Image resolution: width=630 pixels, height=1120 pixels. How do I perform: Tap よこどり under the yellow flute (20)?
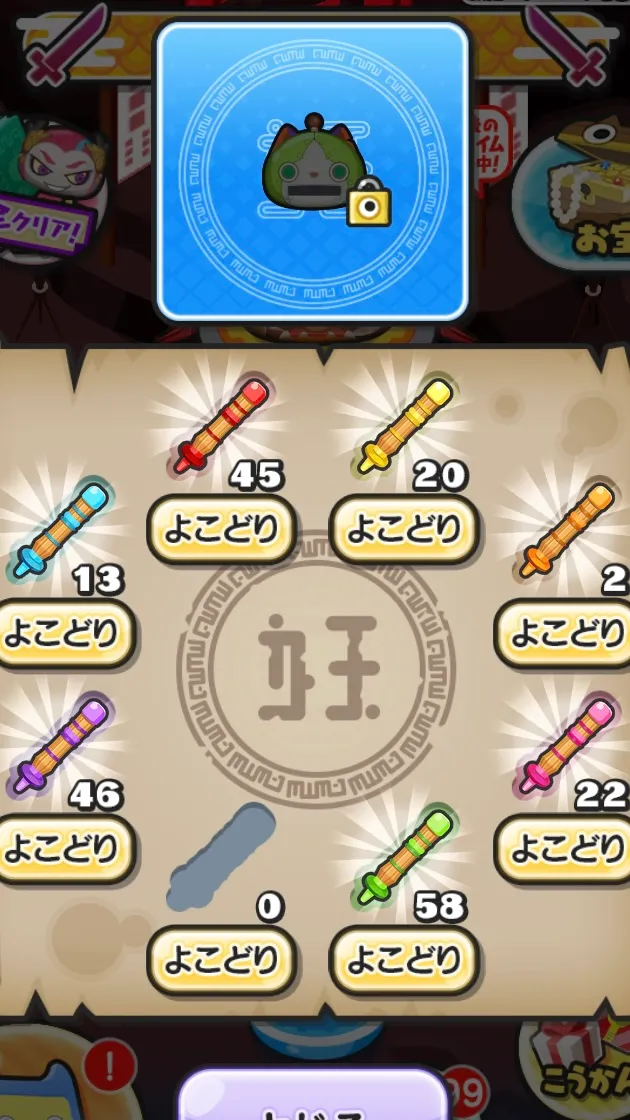[x=404, y=529]
